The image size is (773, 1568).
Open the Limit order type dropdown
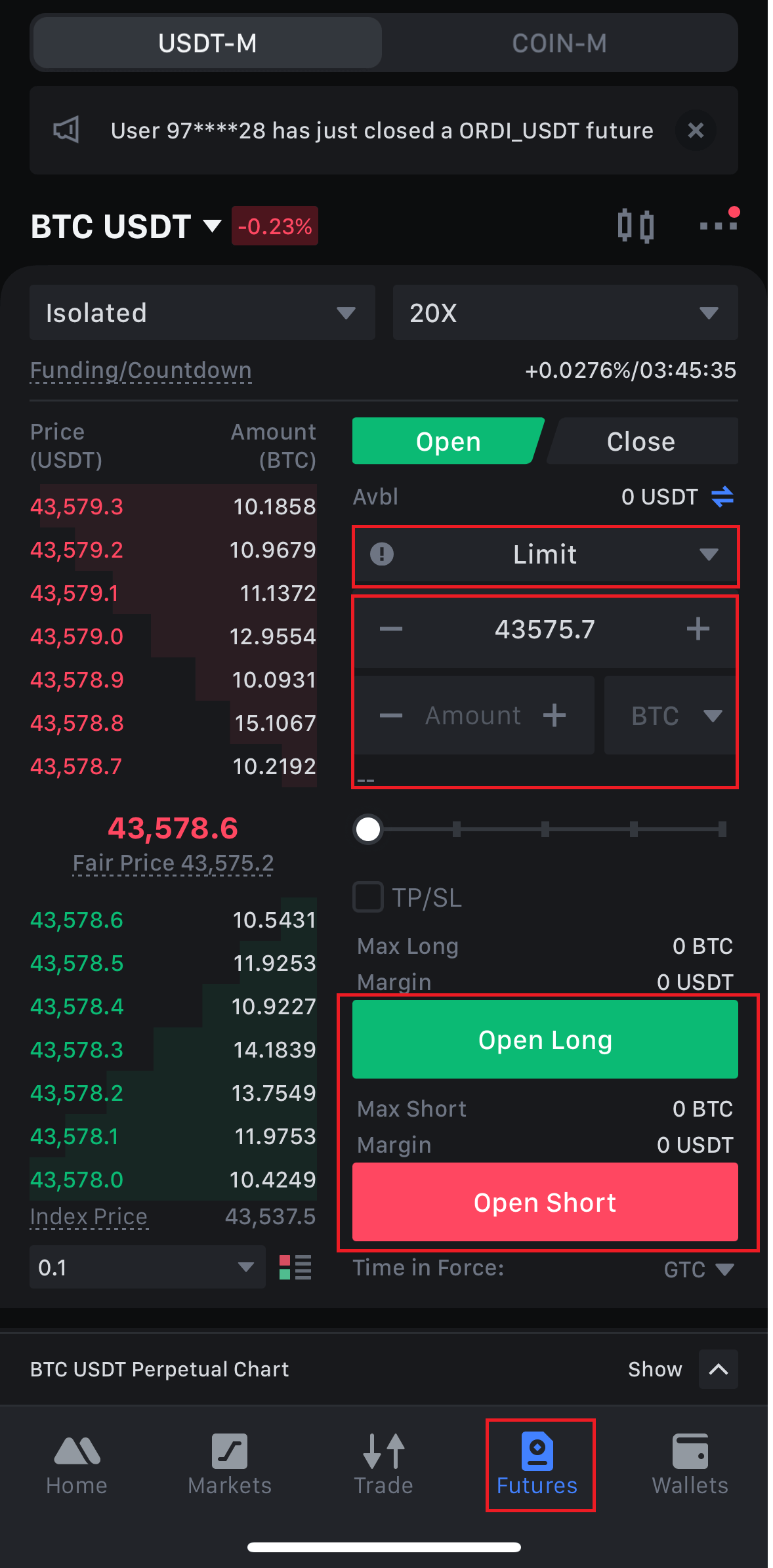545,554
